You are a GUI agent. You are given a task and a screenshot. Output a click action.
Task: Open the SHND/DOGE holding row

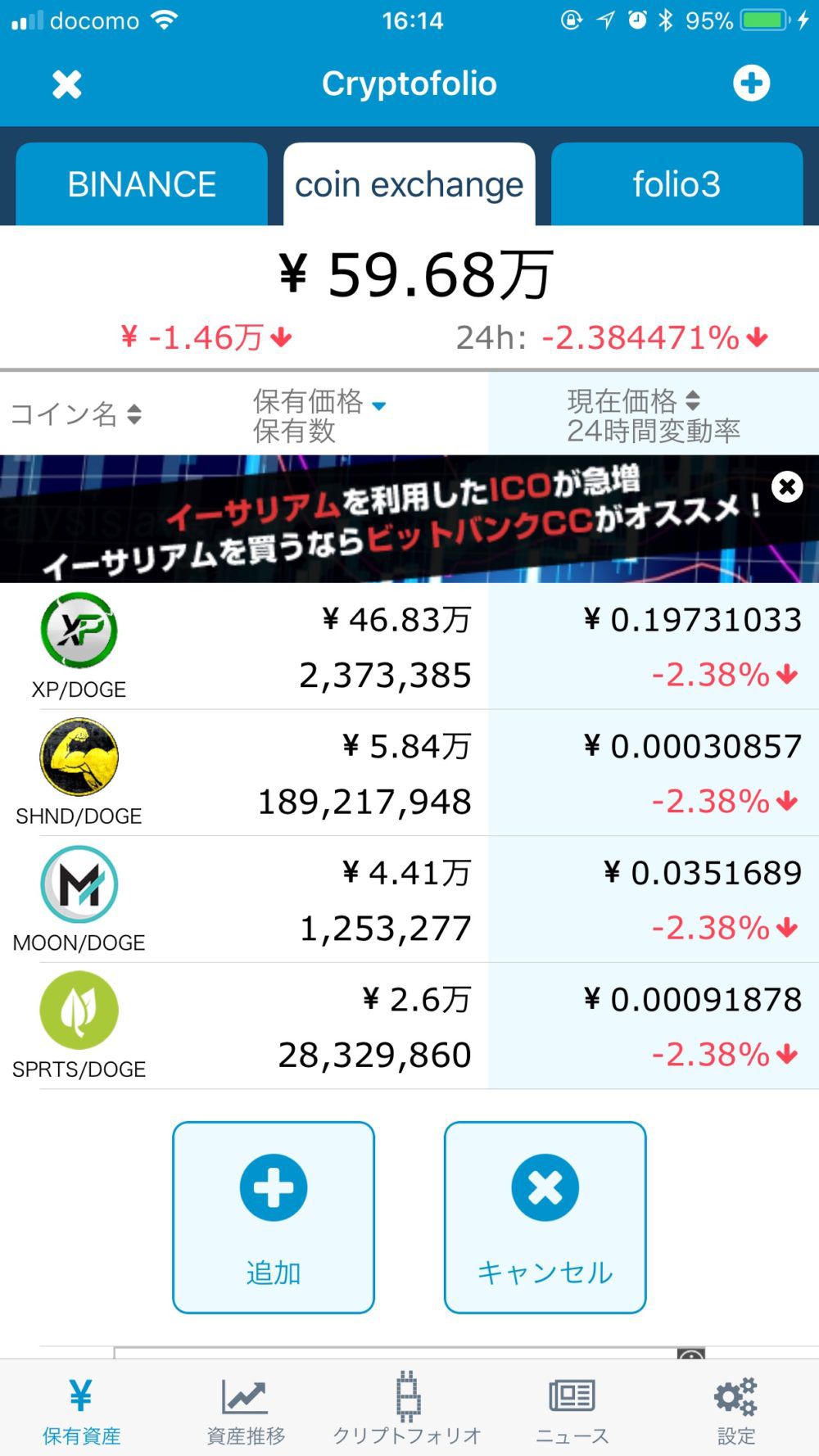coord(409,773)
